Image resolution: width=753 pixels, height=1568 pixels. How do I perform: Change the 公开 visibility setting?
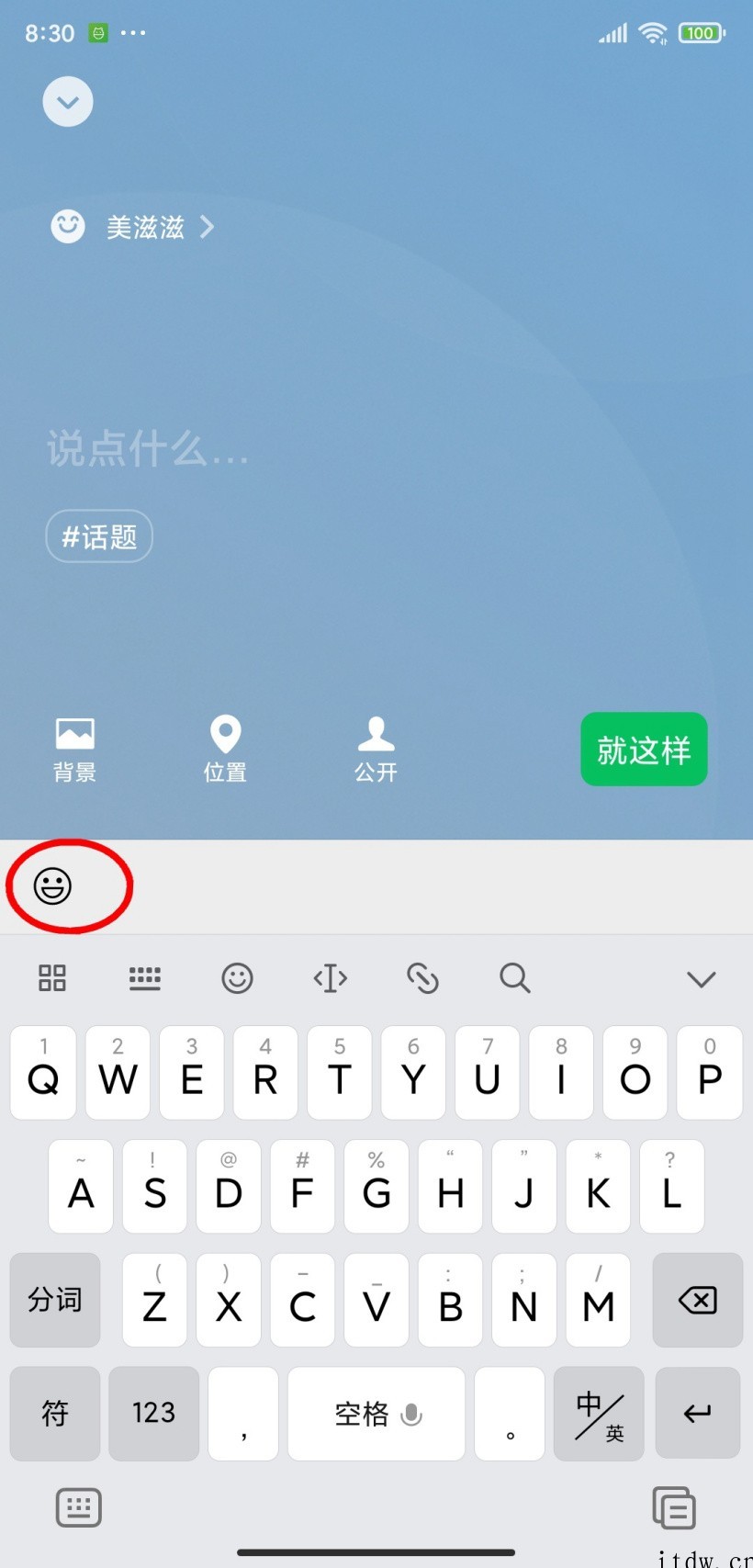(376, 750)
